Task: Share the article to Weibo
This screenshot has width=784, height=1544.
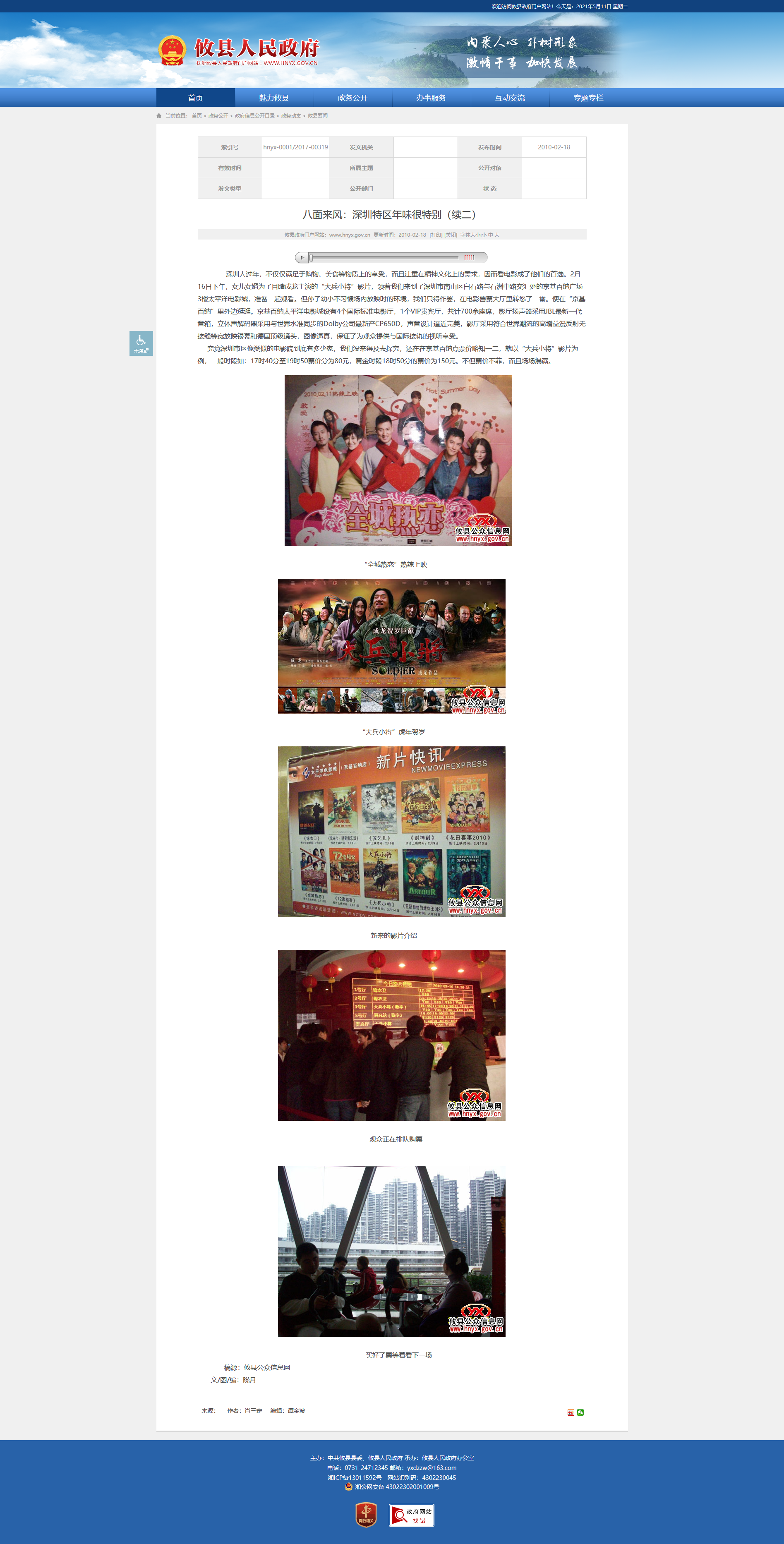Action: point(571,1413)
